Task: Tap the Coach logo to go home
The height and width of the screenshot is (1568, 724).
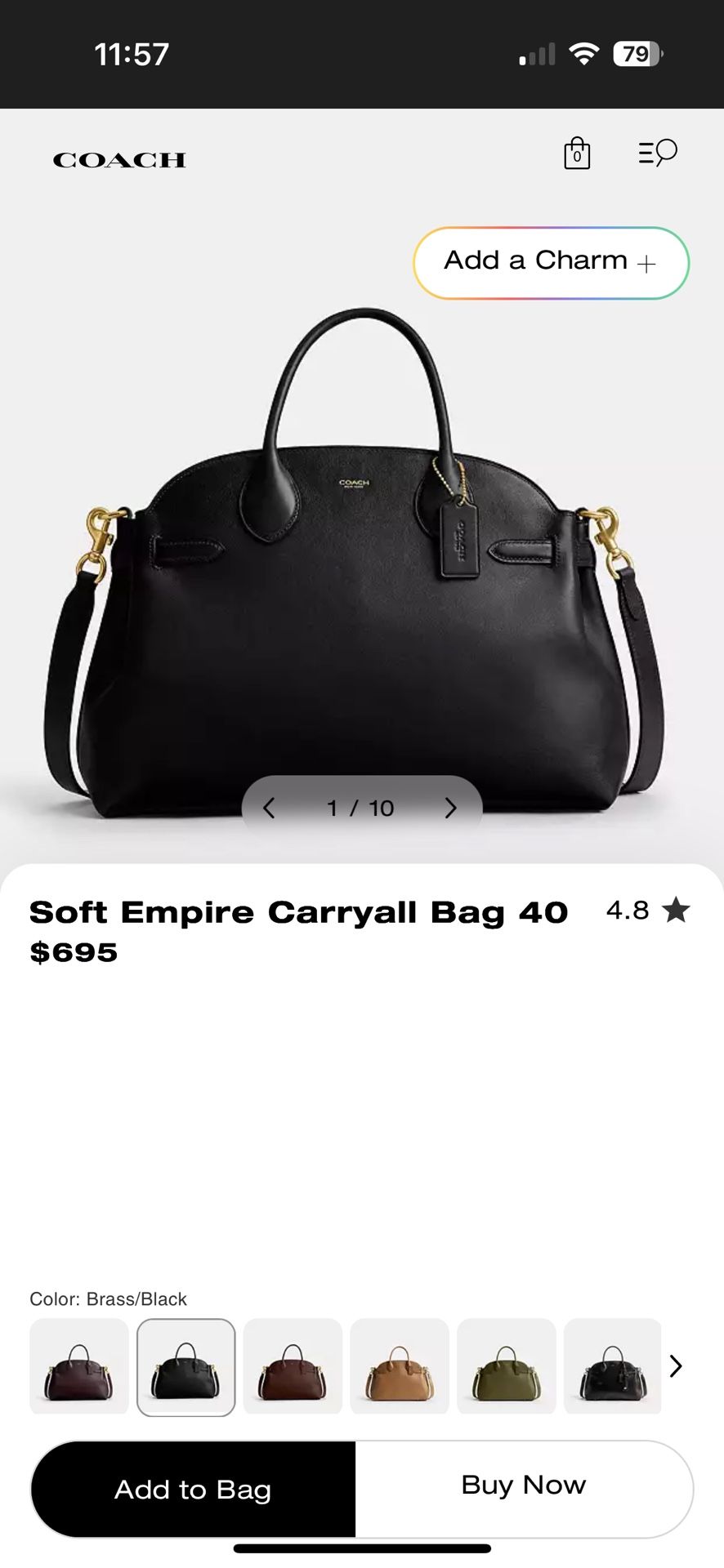Action: [x=120, y=160]
